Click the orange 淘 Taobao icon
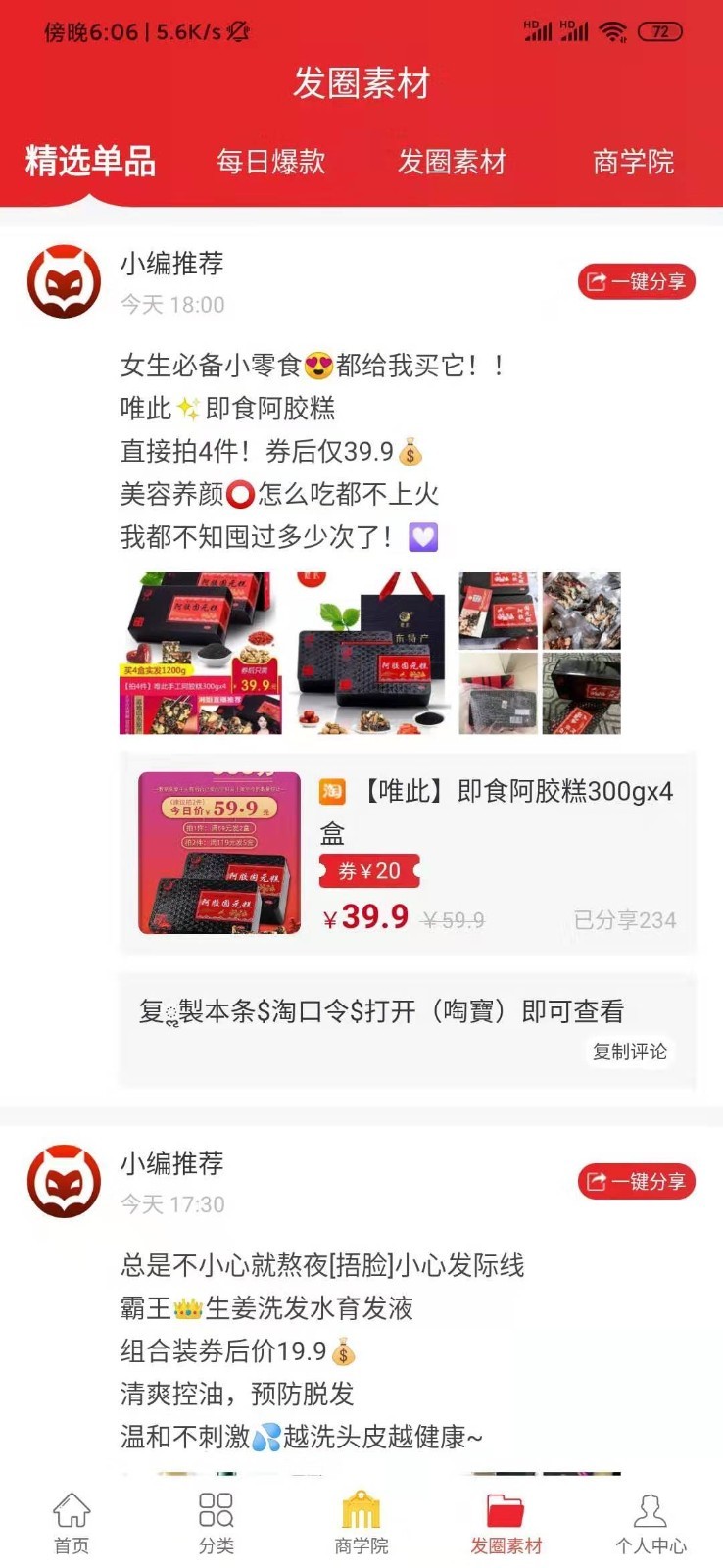 pyautogui.click(x=331, y=791)
